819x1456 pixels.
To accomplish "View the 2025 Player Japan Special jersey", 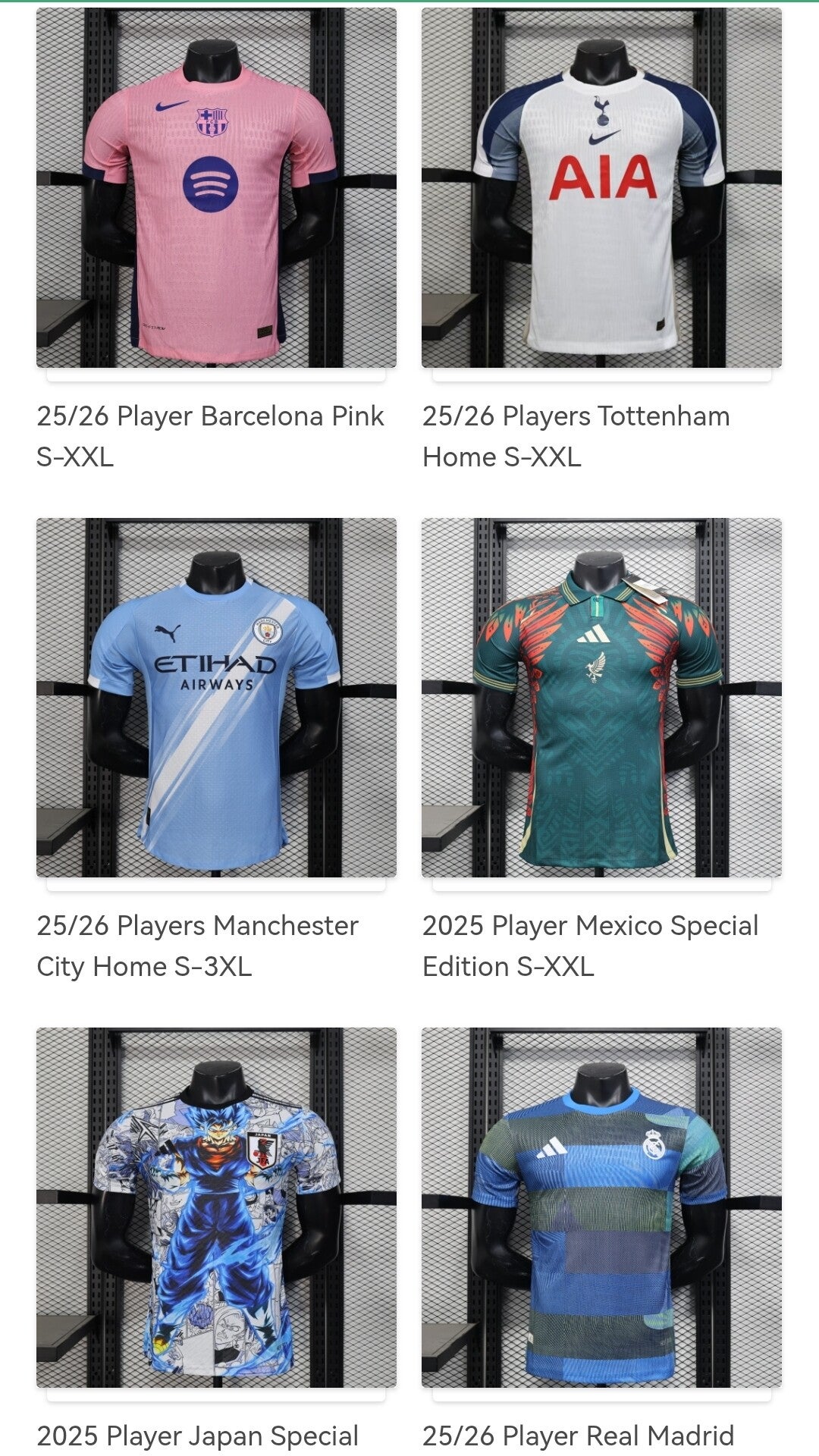I will click(216, 1207).
